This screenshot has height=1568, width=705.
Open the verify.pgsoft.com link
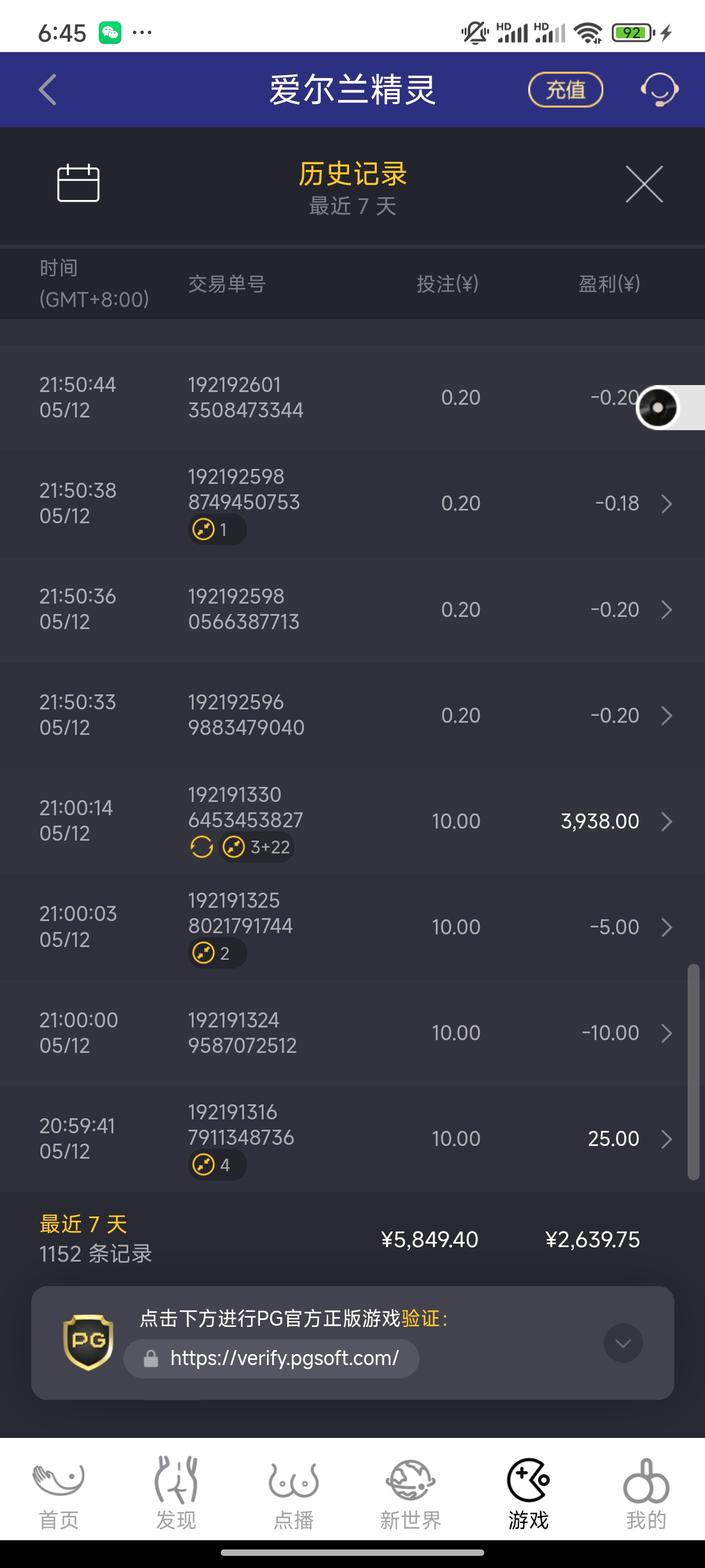271,1358
